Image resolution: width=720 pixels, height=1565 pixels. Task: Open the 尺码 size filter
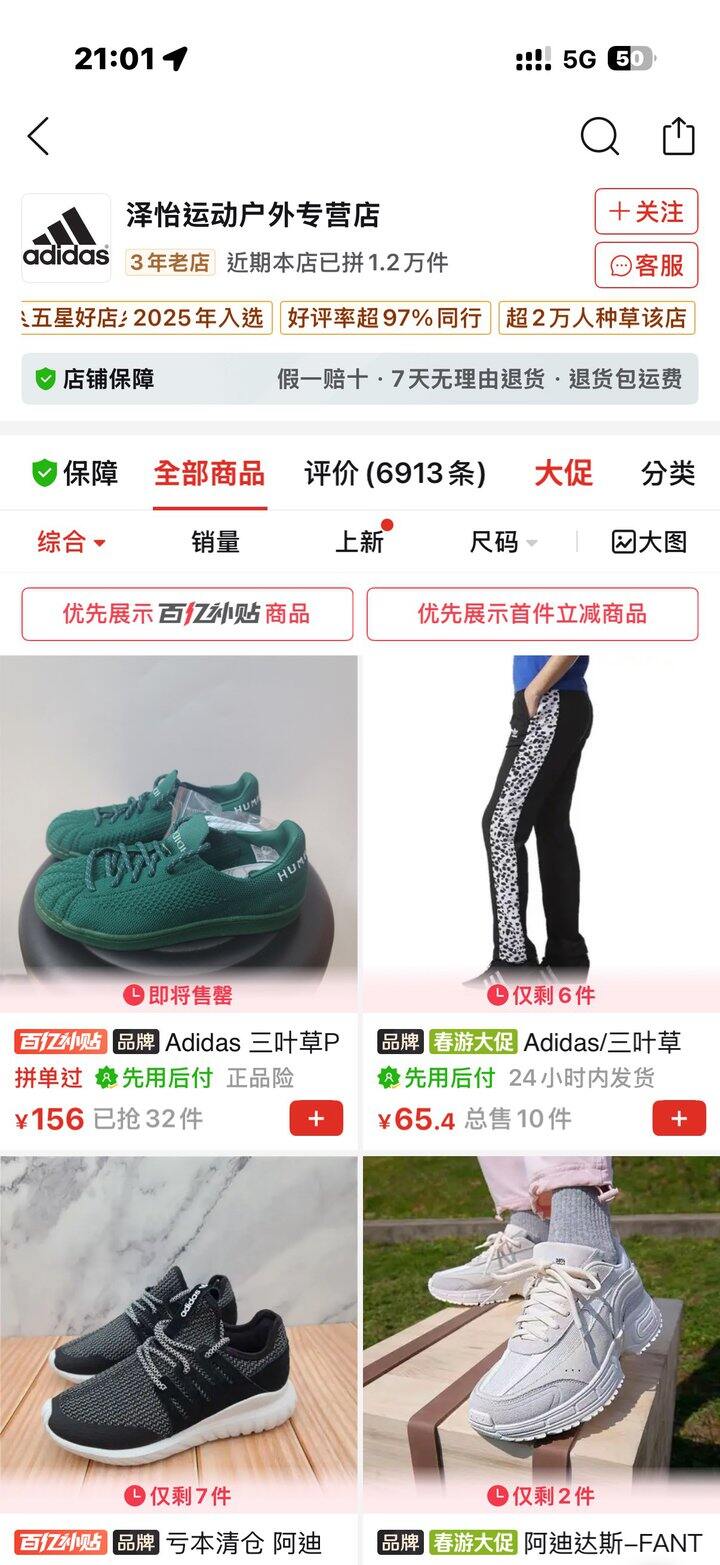(x=503, y=542)
